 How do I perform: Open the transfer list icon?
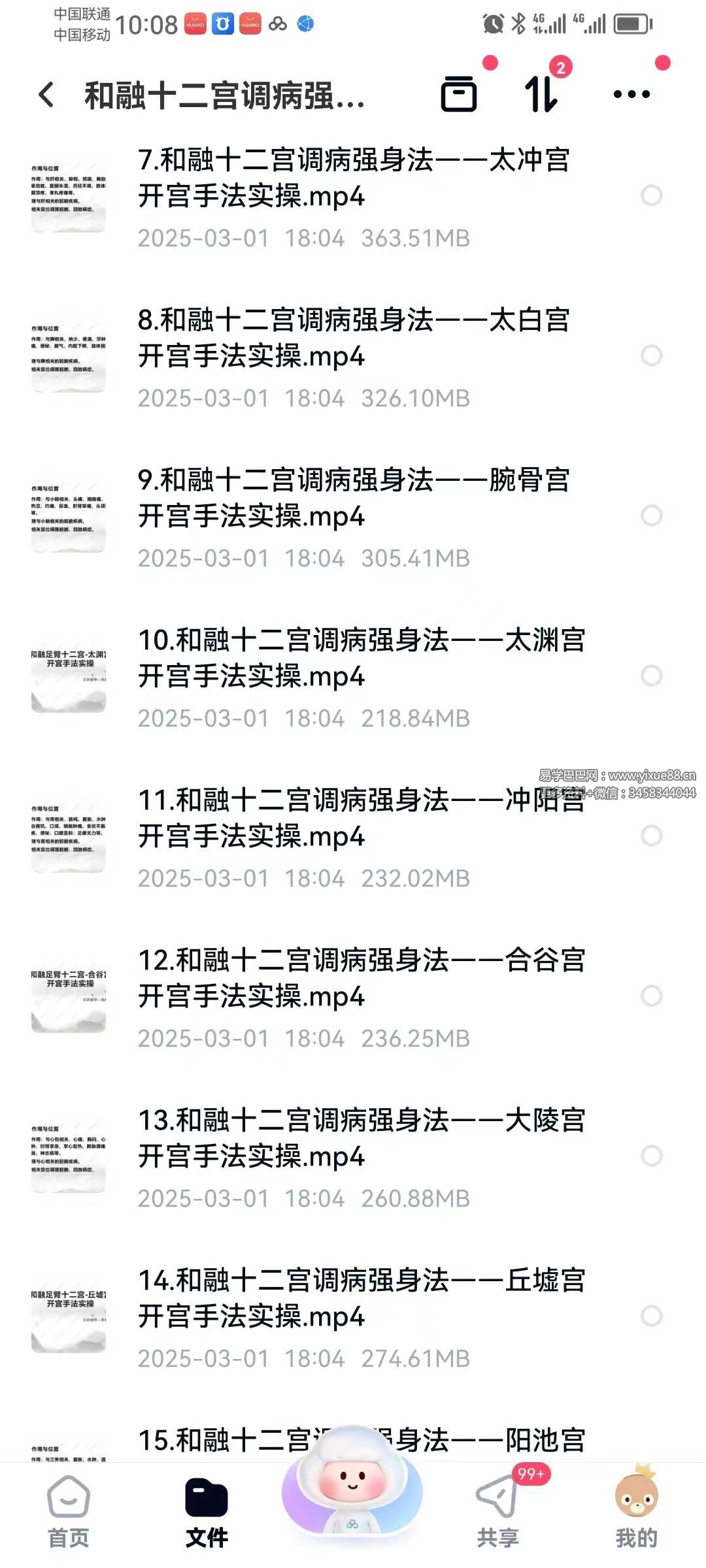click(x=542, y=94)
